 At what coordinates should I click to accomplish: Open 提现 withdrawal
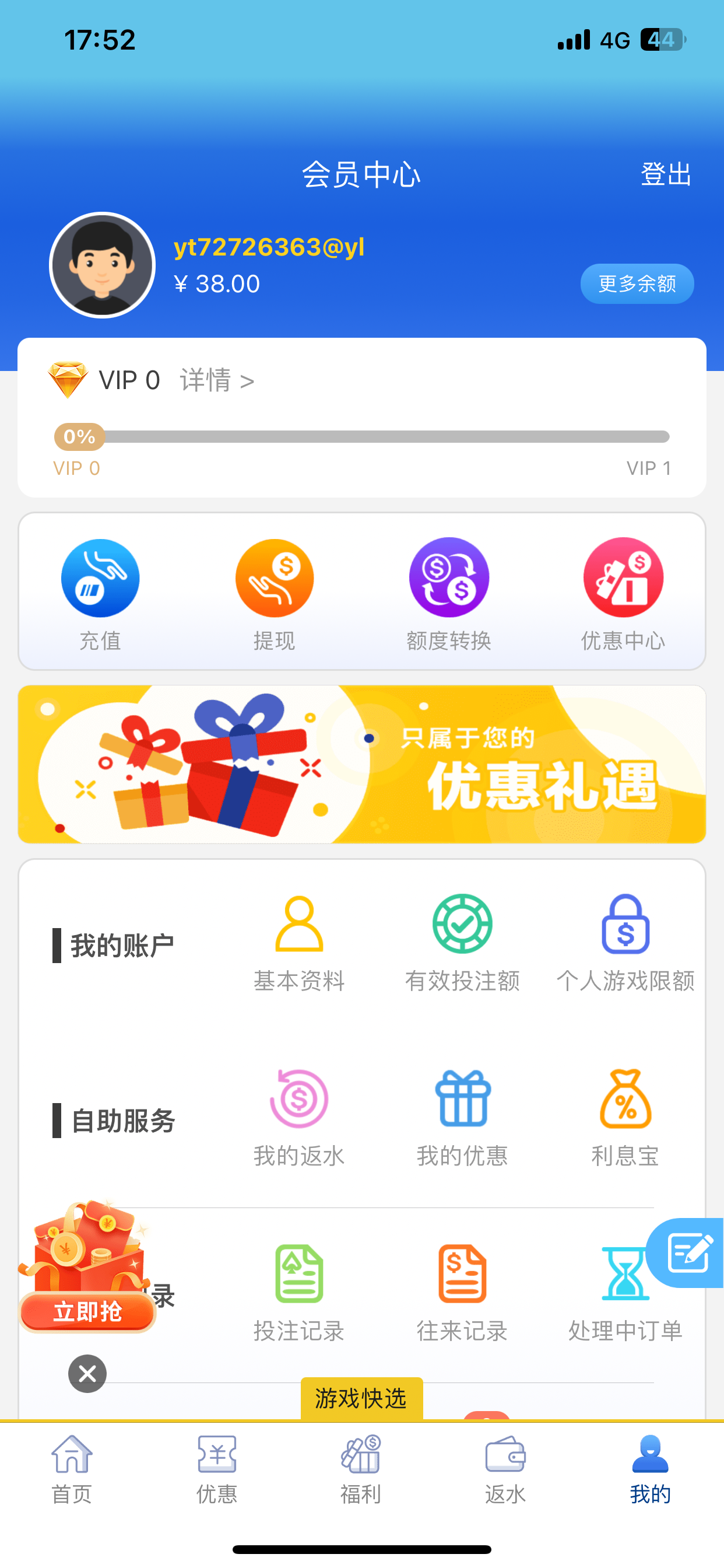tap(275, 593)
